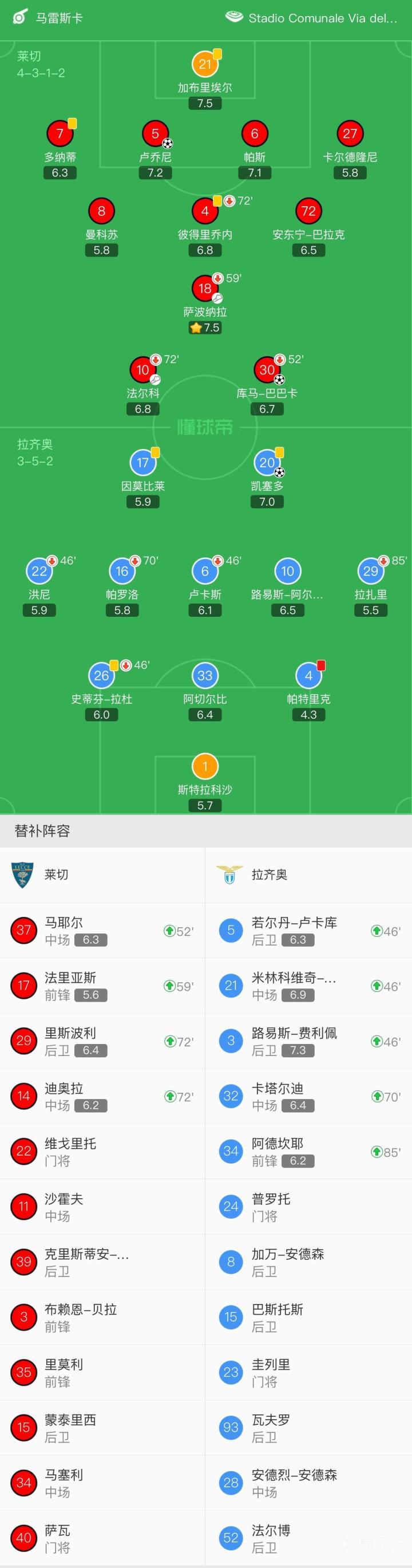
Task: Open 帕特里克's red-carded player profile
Action: coord(308,676)
